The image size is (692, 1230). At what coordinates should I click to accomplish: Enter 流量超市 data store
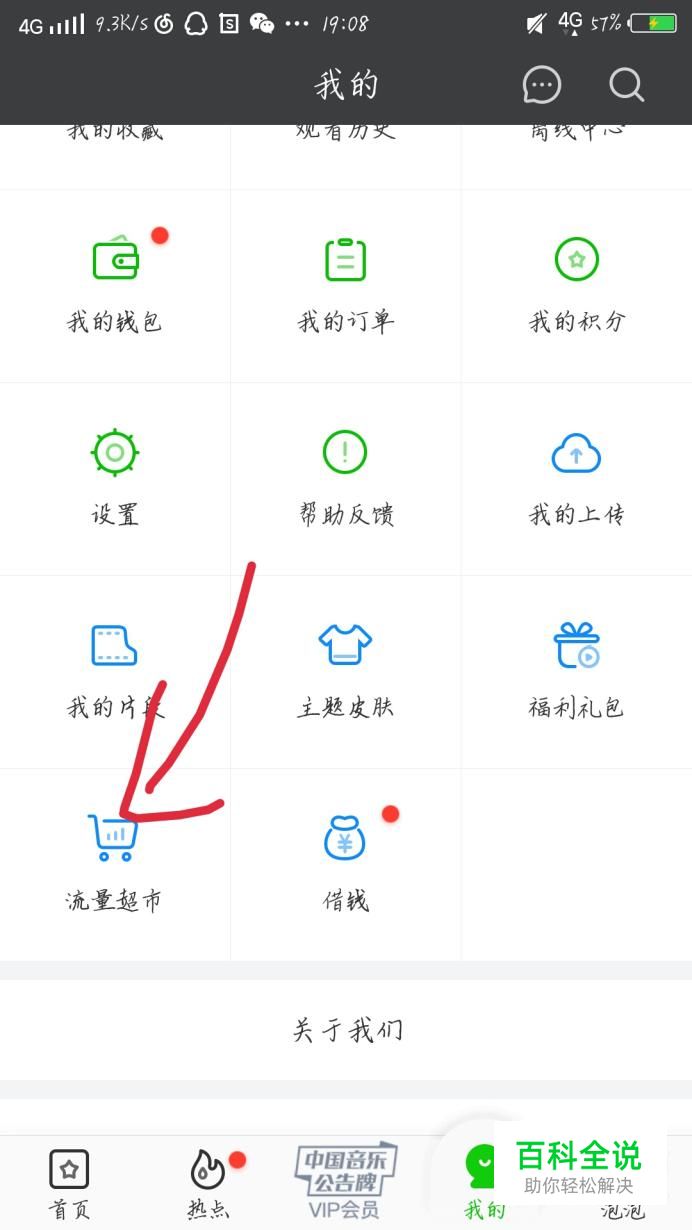coord(115,865)
